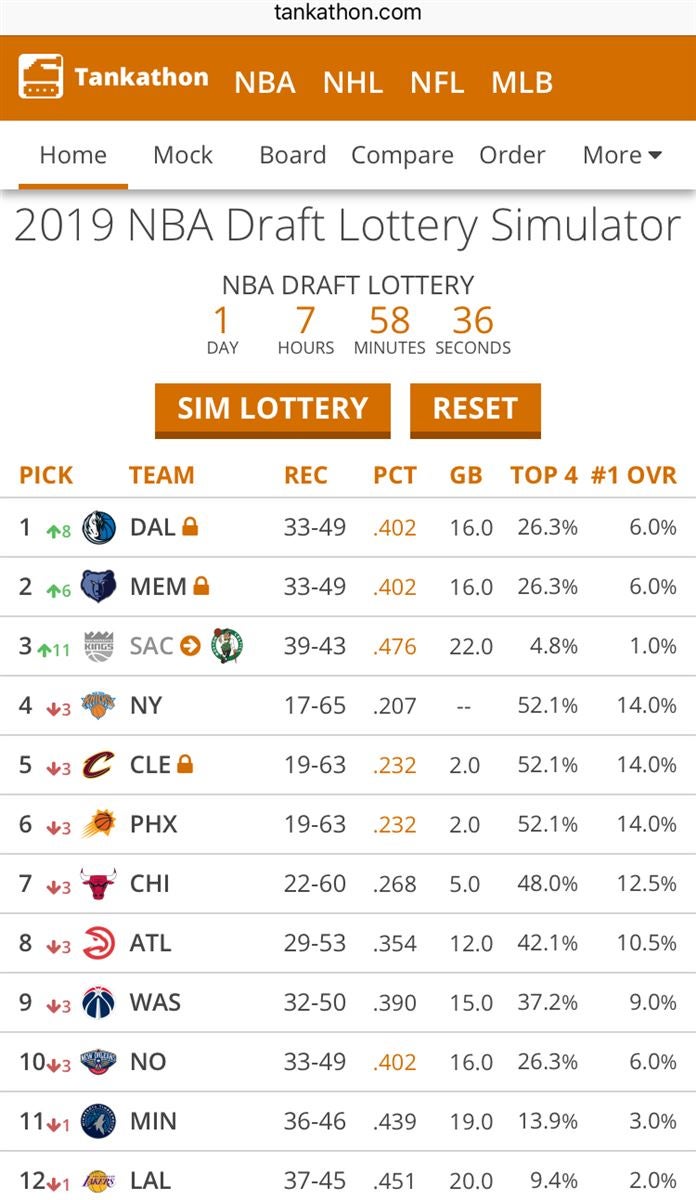
Task: Unlock the DAL pick lock icon
Action: [190, 526]
